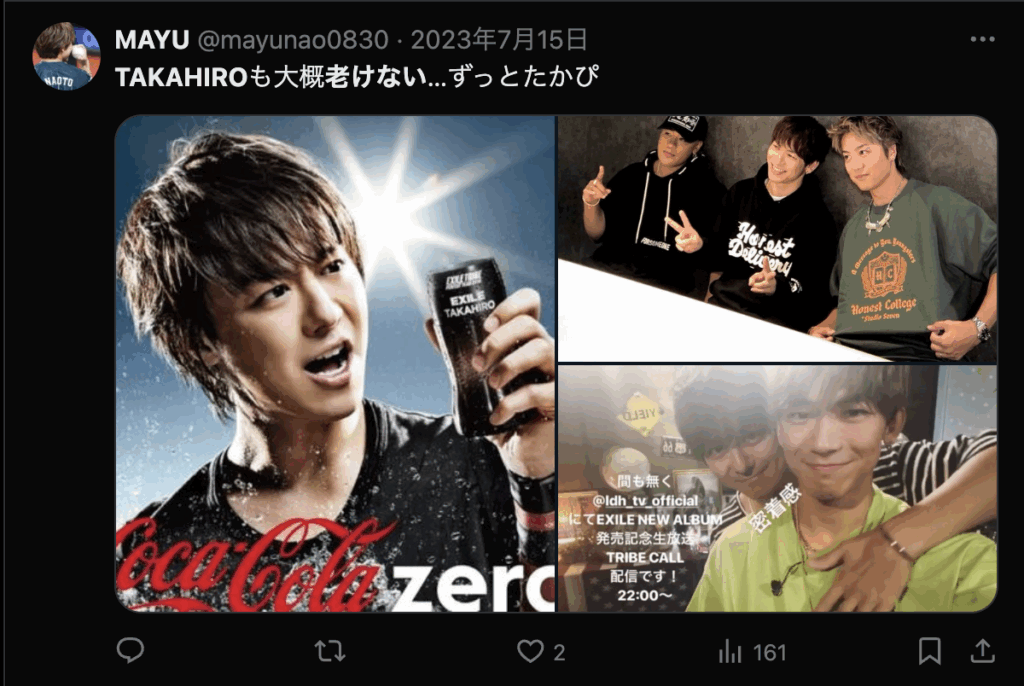Open the TRIBE CALL selfie photo
Screen dimensions: 1024x686
[777, 488]
